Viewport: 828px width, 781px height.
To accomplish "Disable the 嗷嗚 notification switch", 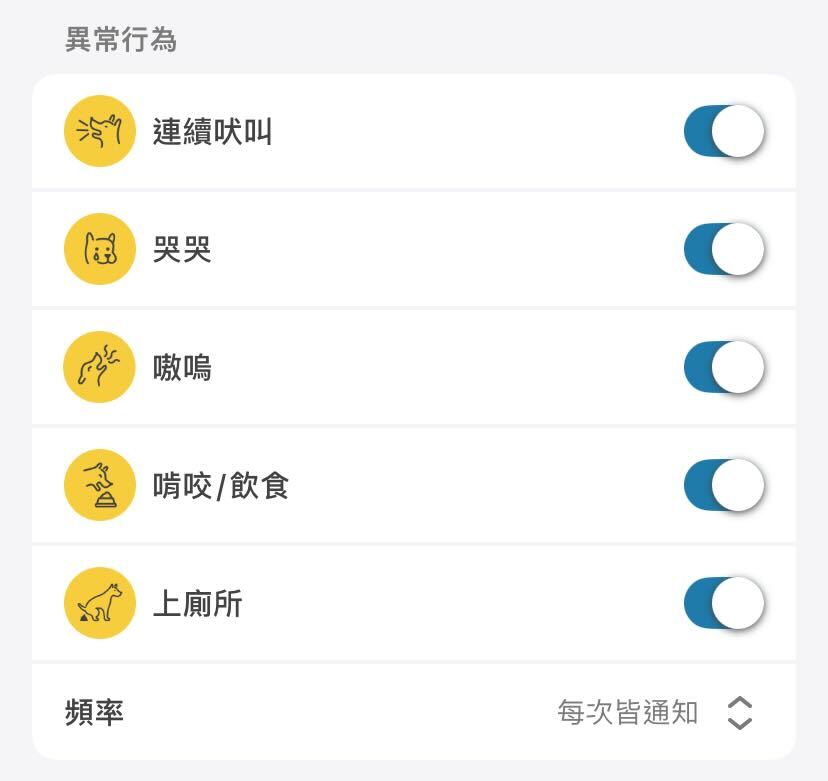I will 724,367.
